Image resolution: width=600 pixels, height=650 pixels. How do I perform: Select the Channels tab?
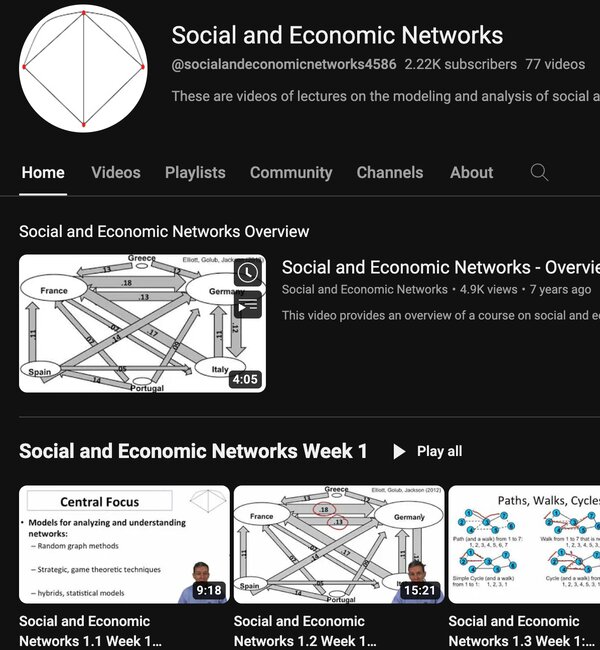pyautogui.click(x=390, y=172)
